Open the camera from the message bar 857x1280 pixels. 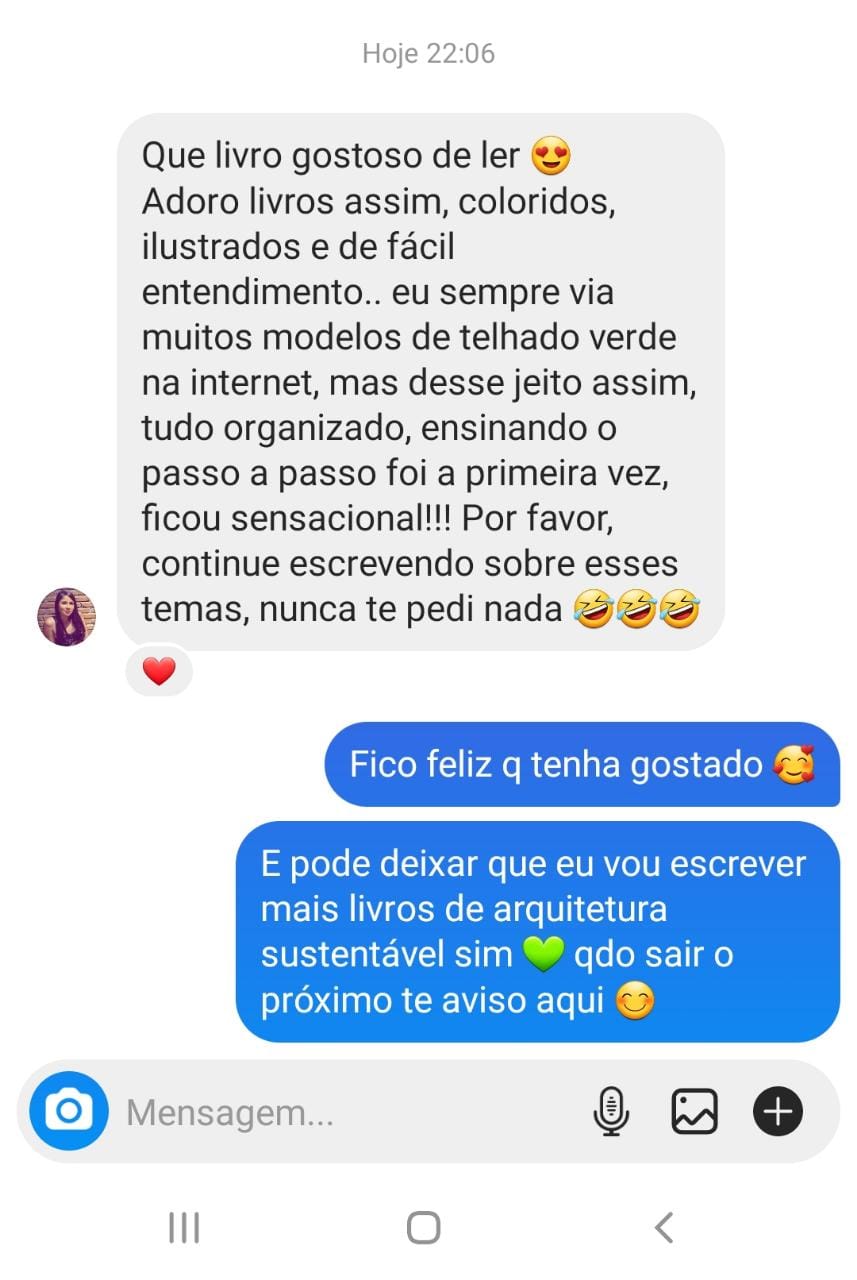pos(68,1111)
